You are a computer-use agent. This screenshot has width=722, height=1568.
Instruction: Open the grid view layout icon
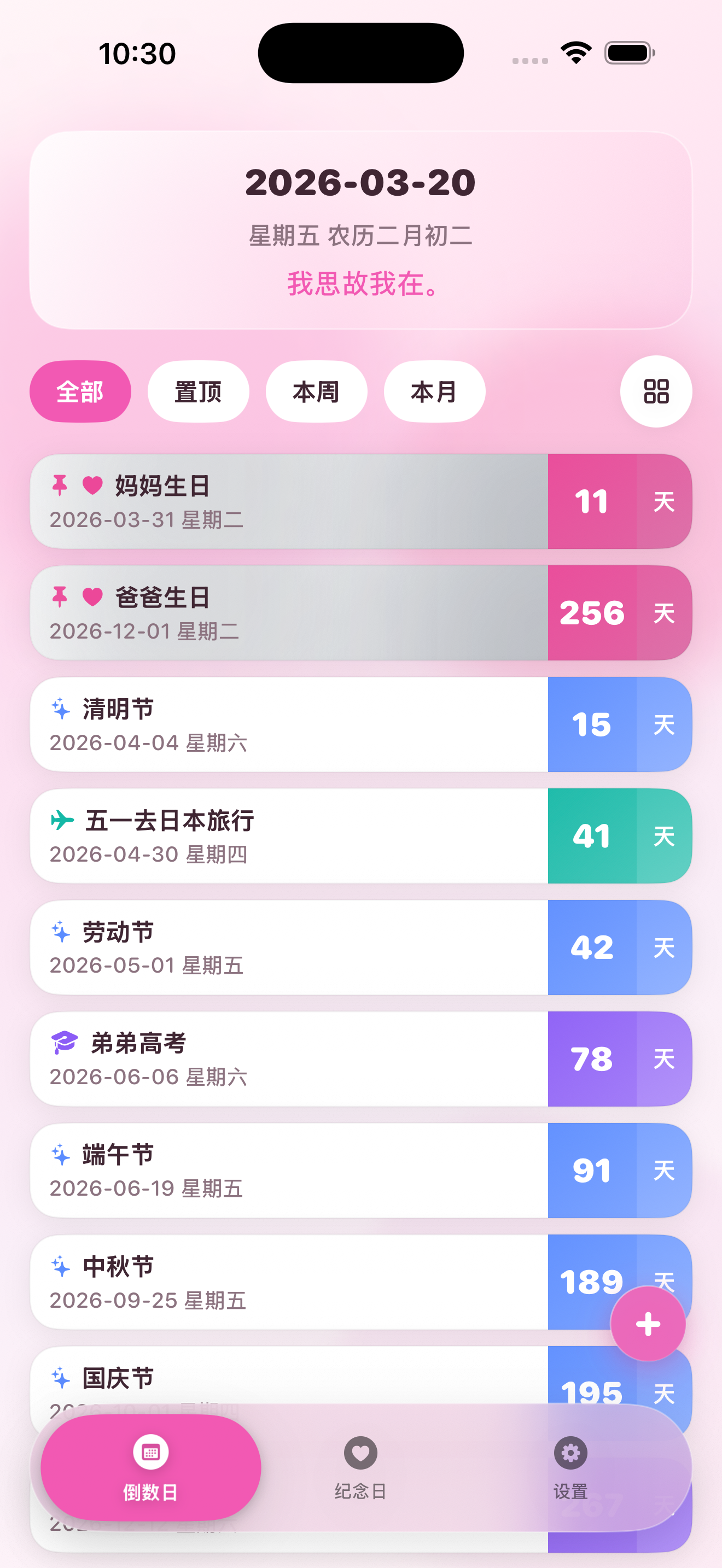(655, 393)
